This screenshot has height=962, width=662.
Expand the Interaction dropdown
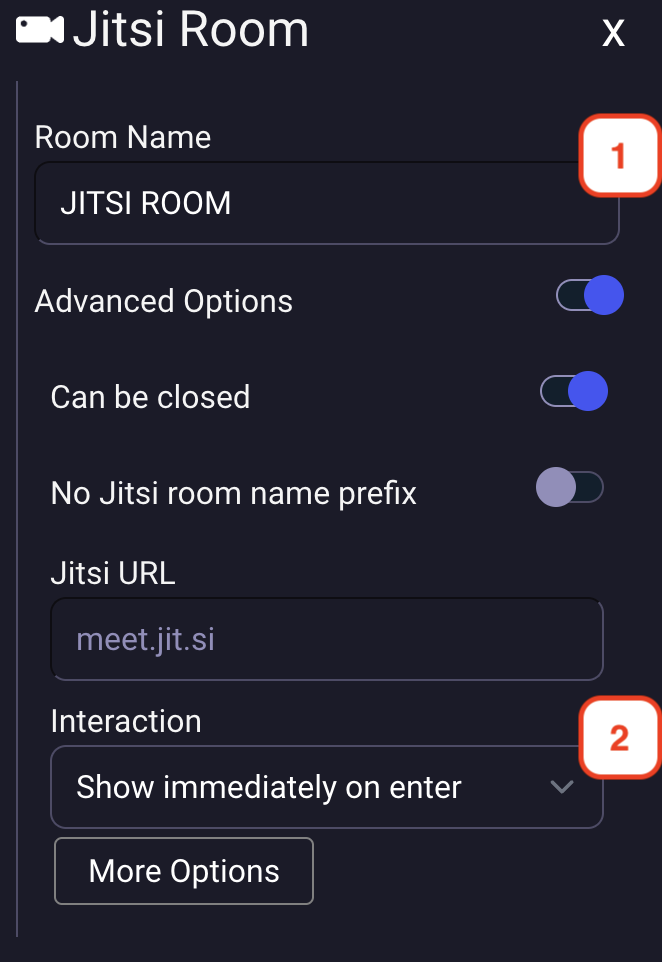pos(326,787)
